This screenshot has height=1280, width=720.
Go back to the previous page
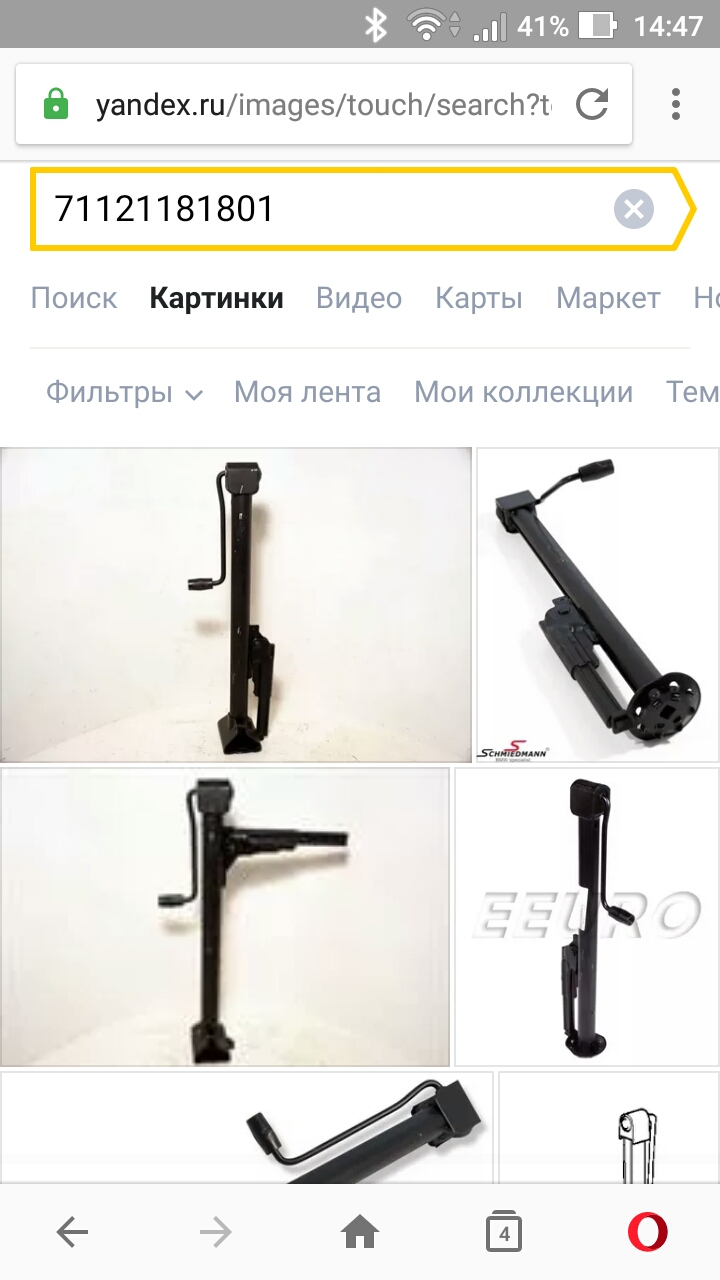coord(72,1233)
